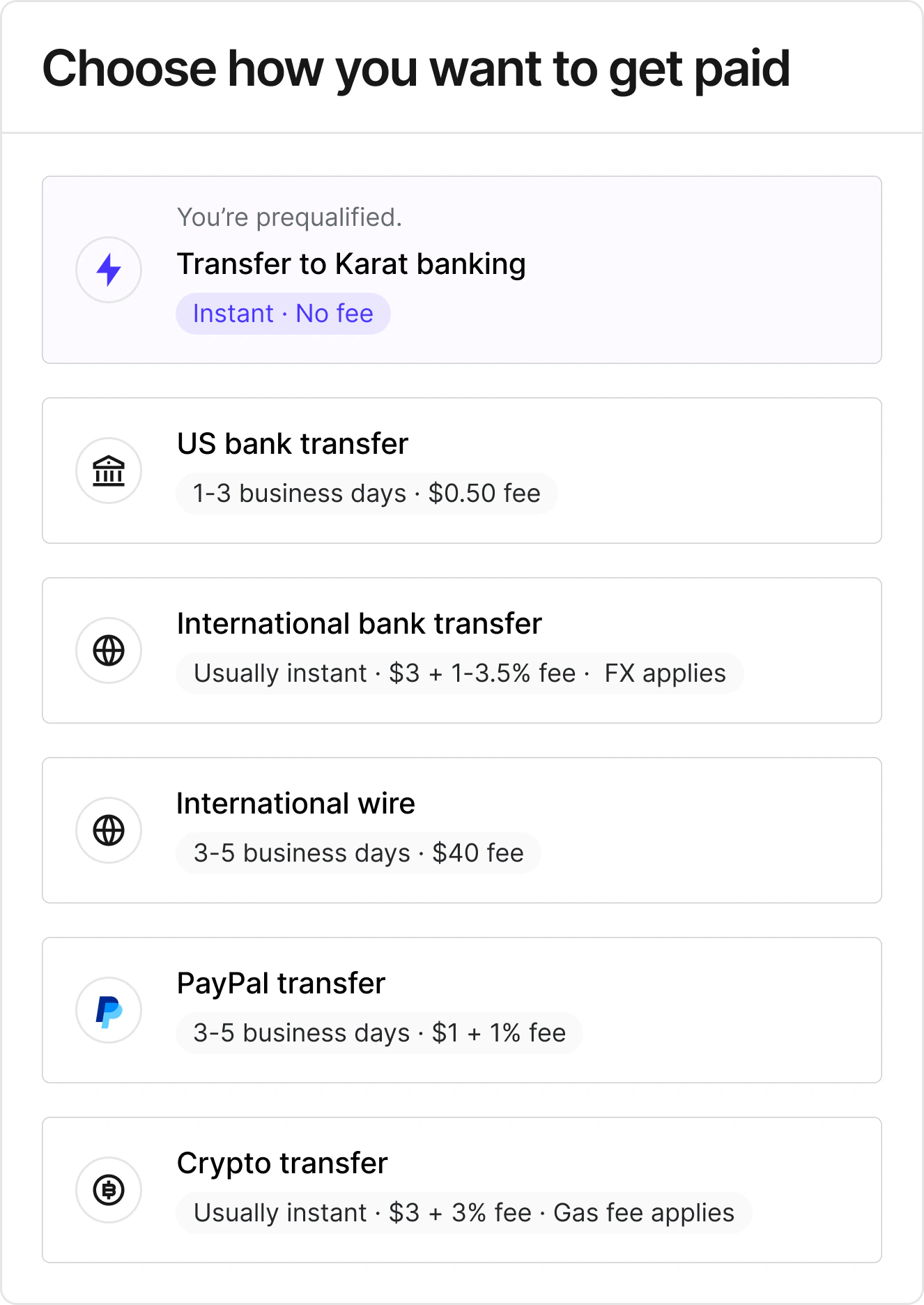Select the bank building icon for US transfers
This screenshot has width=924, height=1305.
109,471
